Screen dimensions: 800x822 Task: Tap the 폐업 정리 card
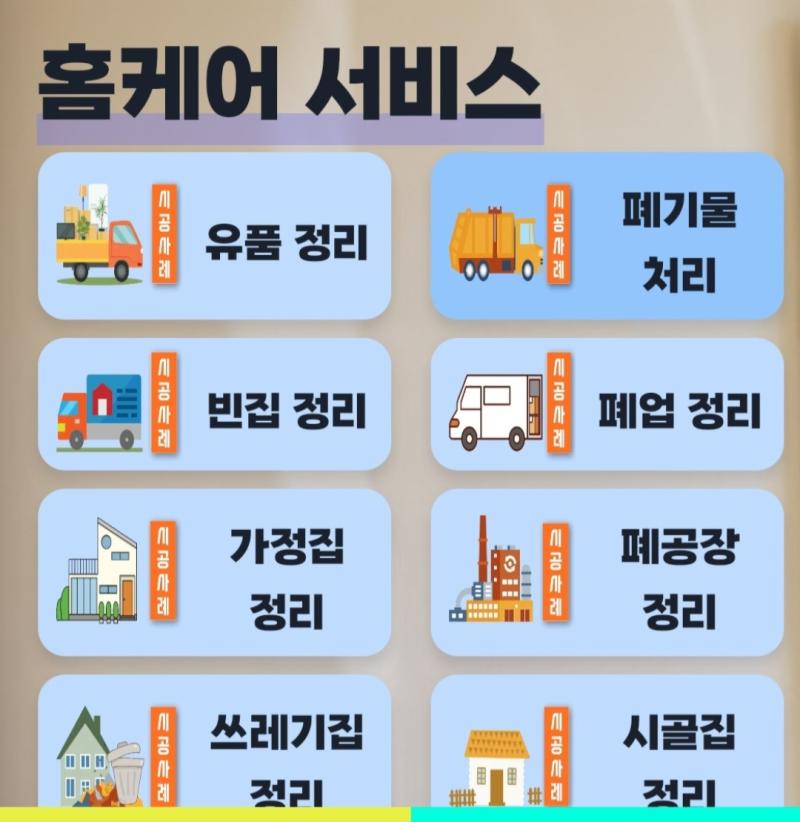click(x=607, y=405)
